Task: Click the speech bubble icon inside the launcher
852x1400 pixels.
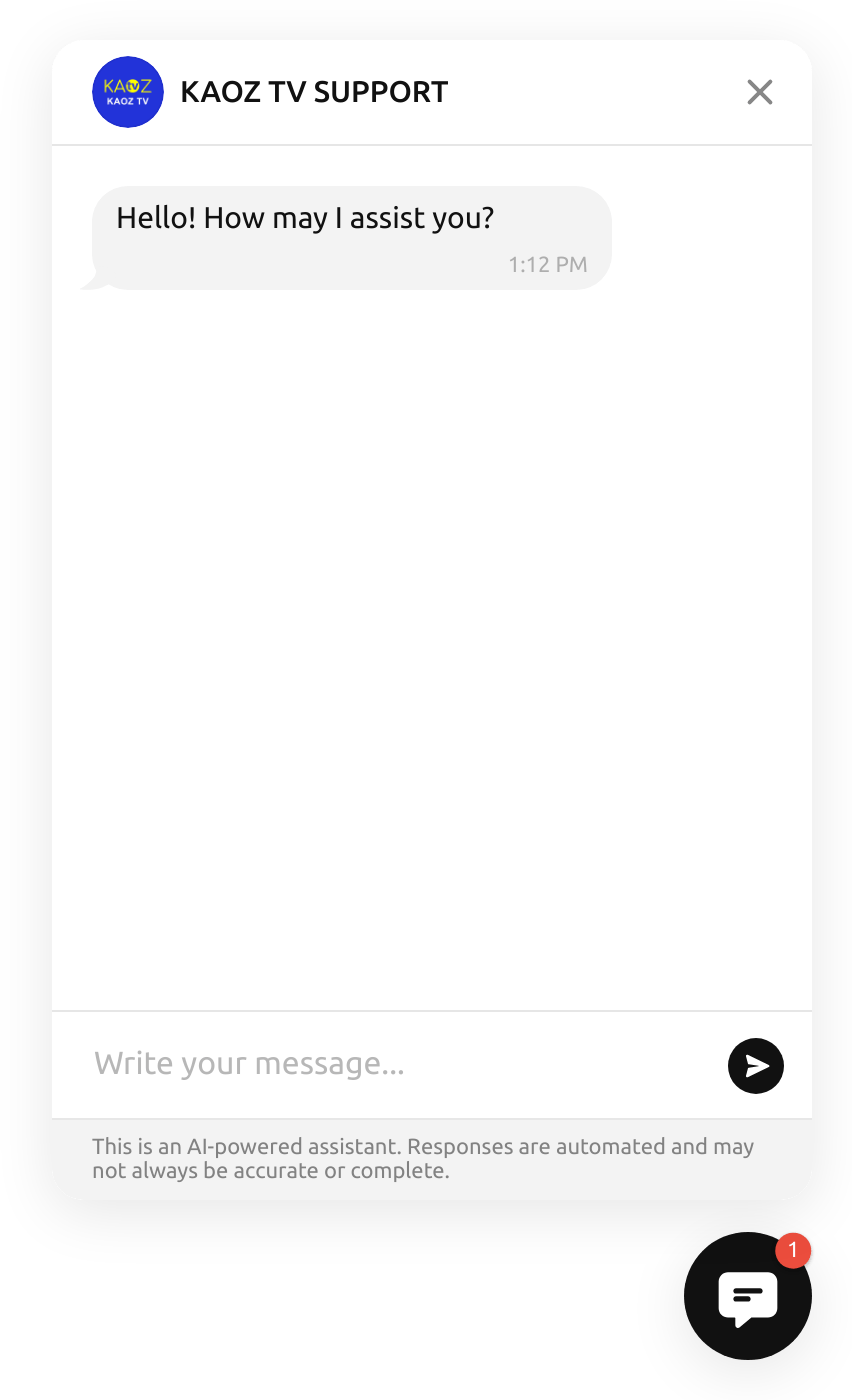Action: tap(748, 1297)
